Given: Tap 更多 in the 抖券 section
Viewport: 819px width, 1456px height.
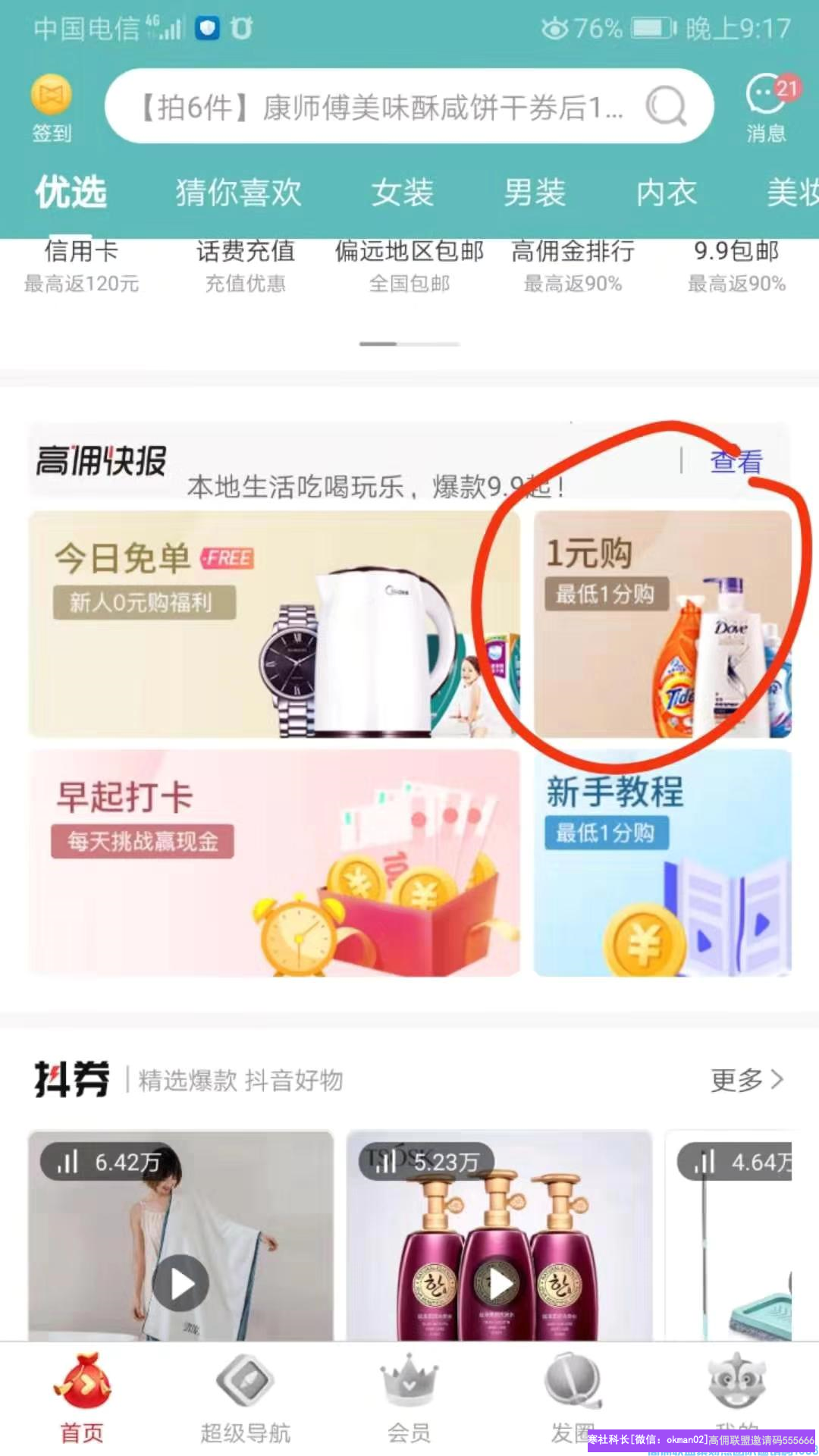Looking at the screenshot, I should (x=747, y=1079).
